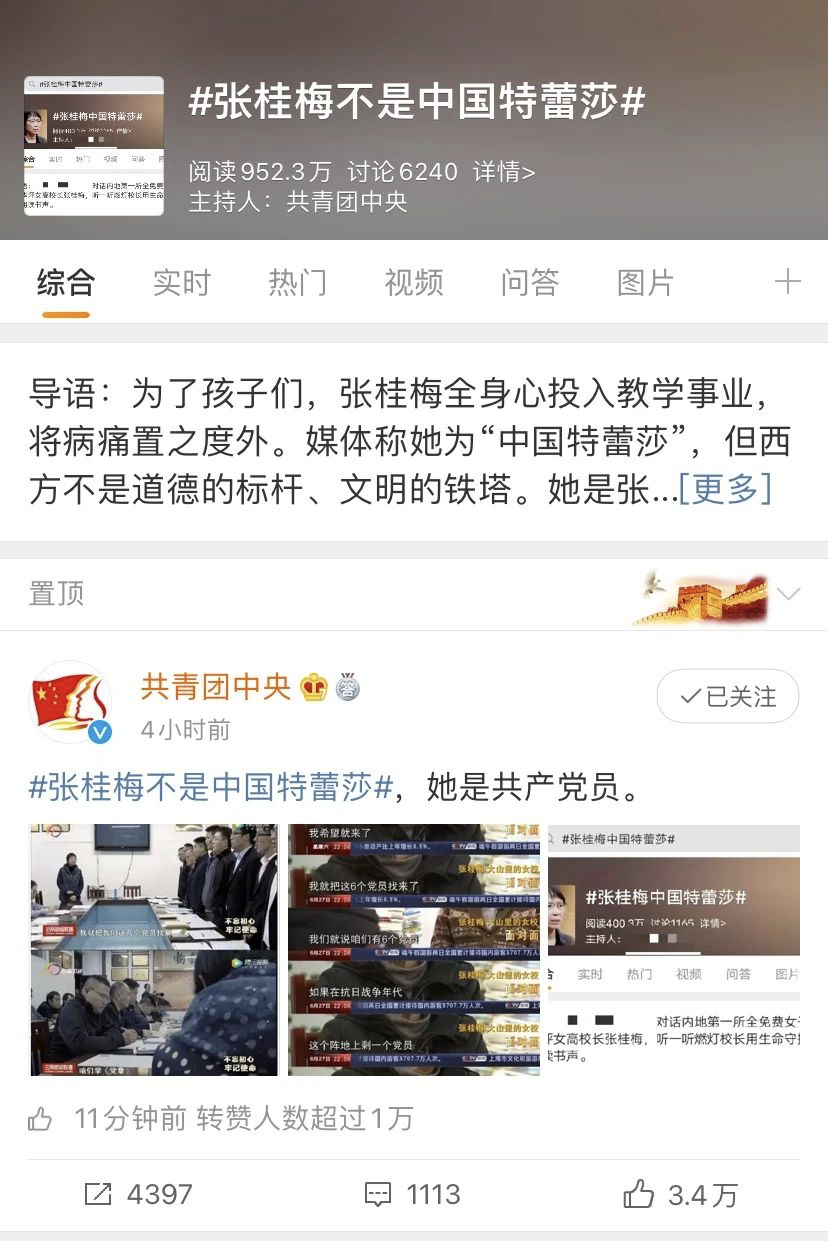Open topic details via 详情> link
Image resolution: width=828 pixels, height=1241 pixels.
click(504, 172)
